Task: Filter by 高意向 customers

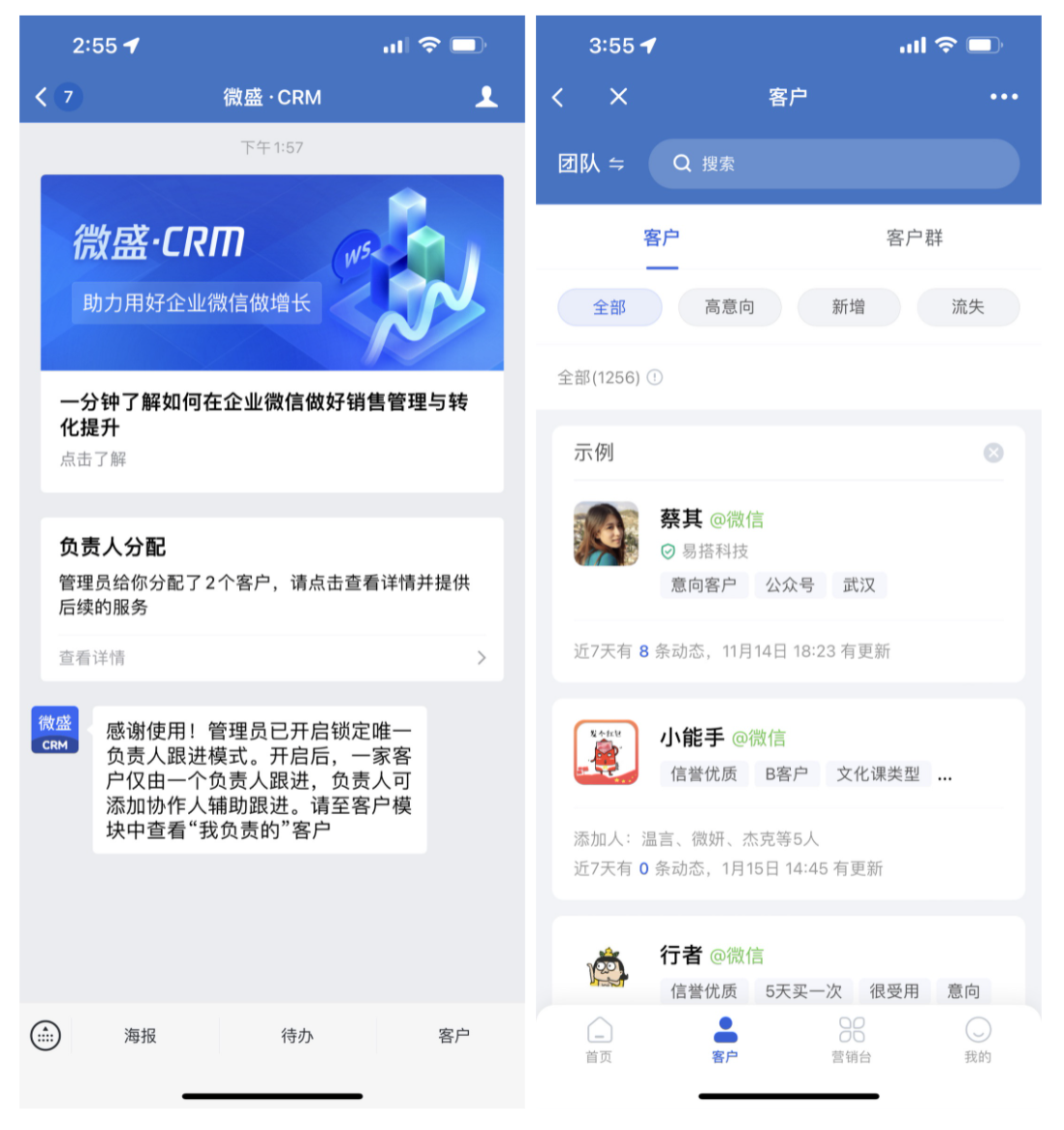Action: click(x=729, y=307)
